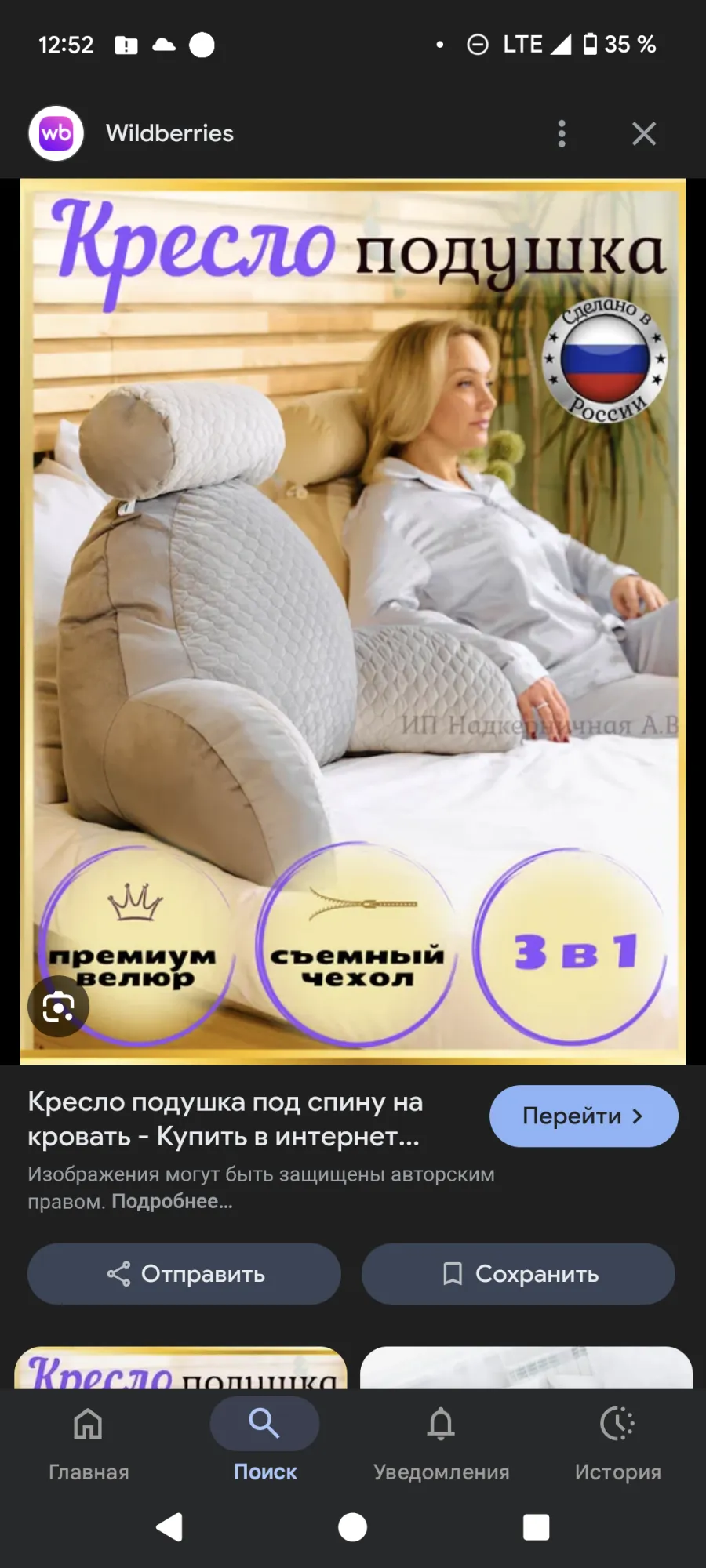Screen dimensions: 706x1568
Task: Tap the system home button
Action: coord(352,1527)
